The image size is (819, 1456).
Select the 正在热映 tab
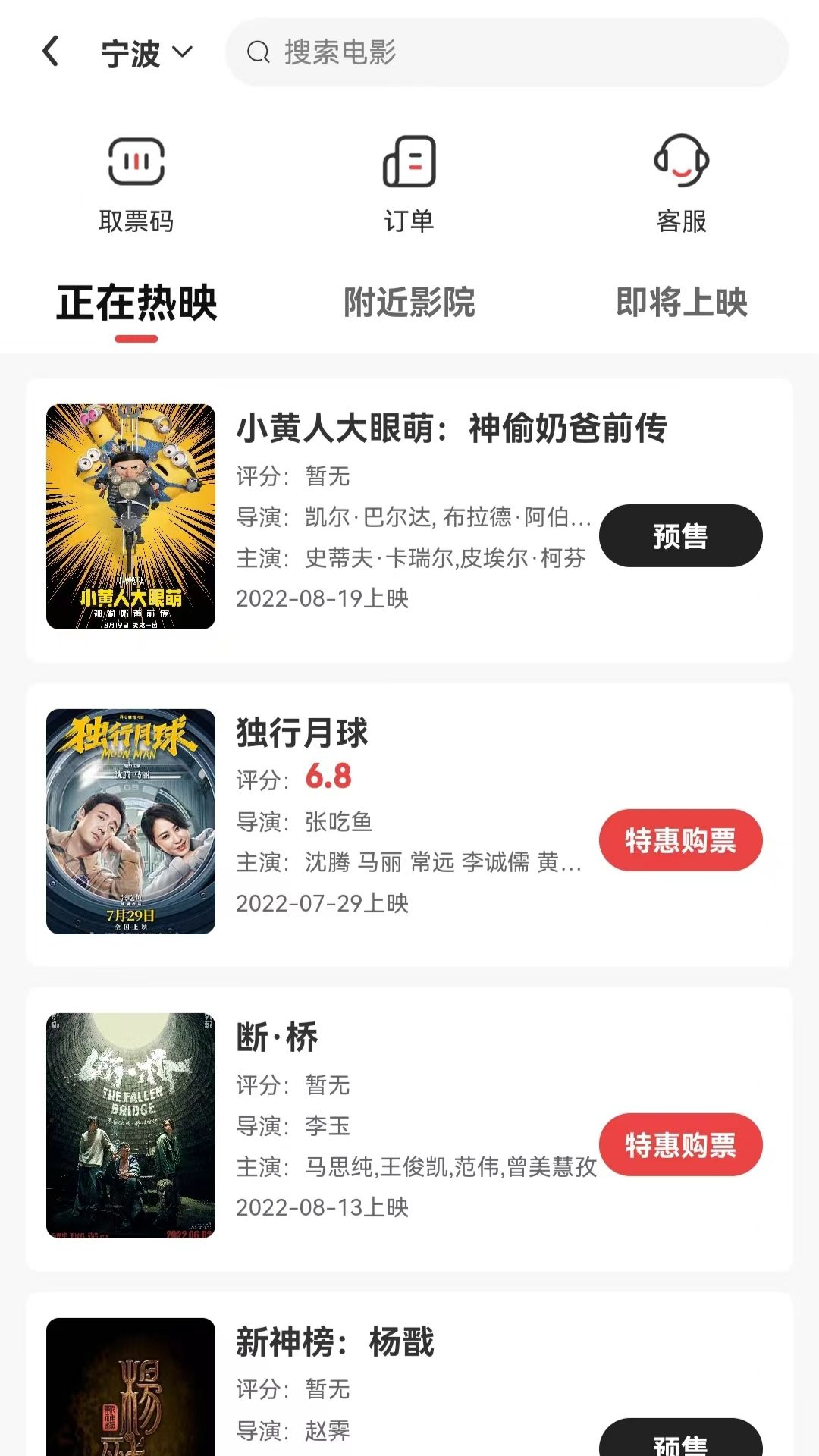pyautogui.click(x=136, y=303)
